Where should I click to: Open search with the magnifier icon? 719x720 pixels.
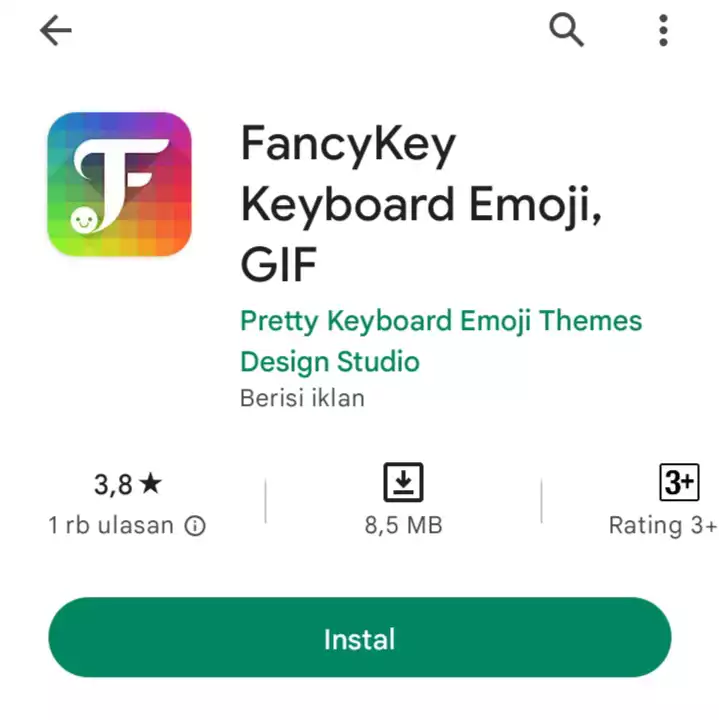click(566, 31)
